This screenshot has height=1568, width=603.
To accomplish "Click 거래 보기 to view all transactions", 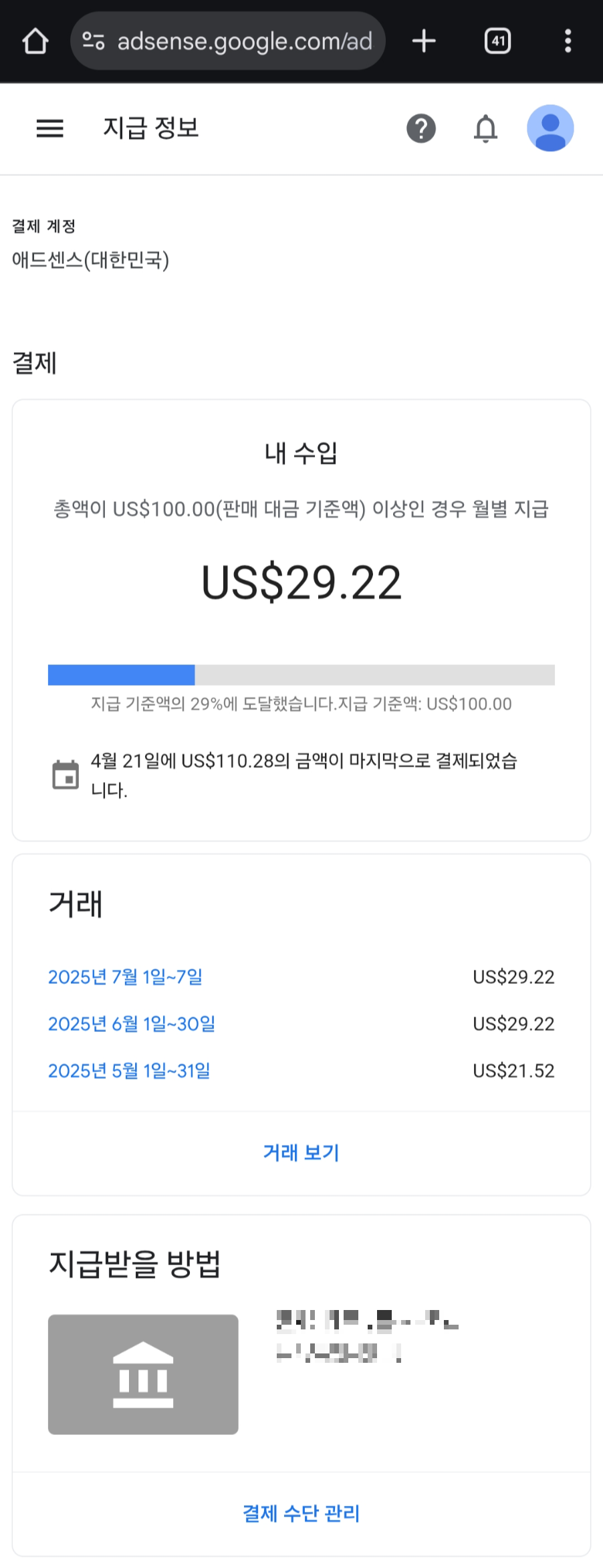I will (x=301, y=1153).
